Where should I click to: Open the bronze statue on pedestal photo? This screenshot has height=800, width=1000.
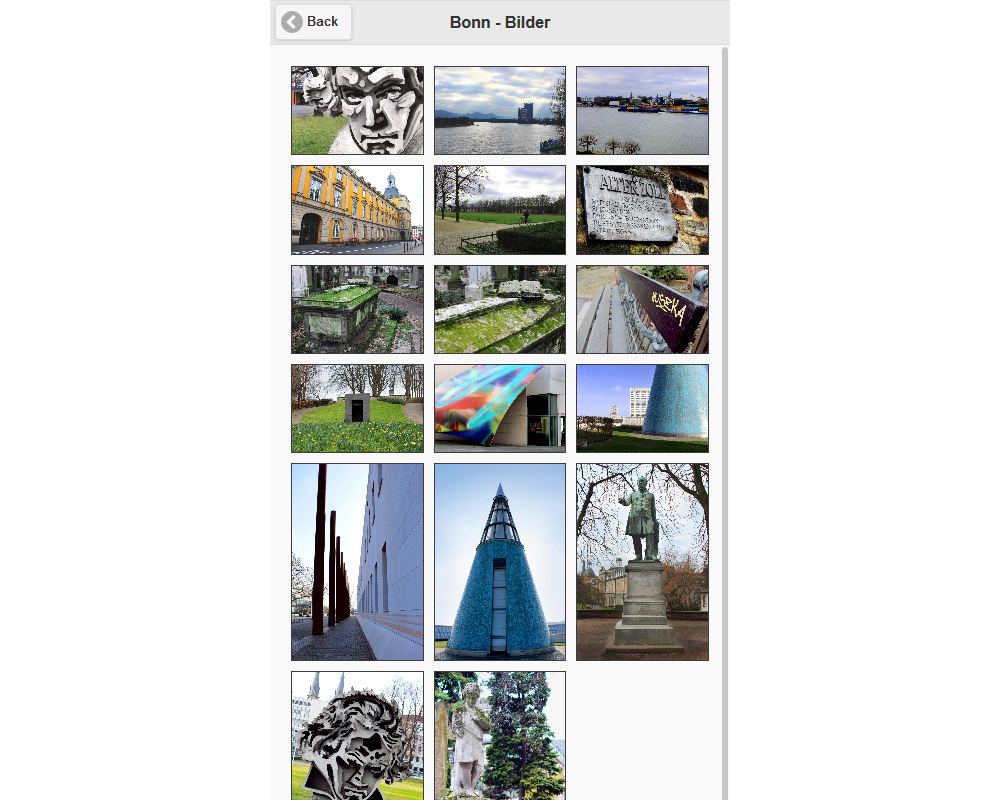(642, 561)
